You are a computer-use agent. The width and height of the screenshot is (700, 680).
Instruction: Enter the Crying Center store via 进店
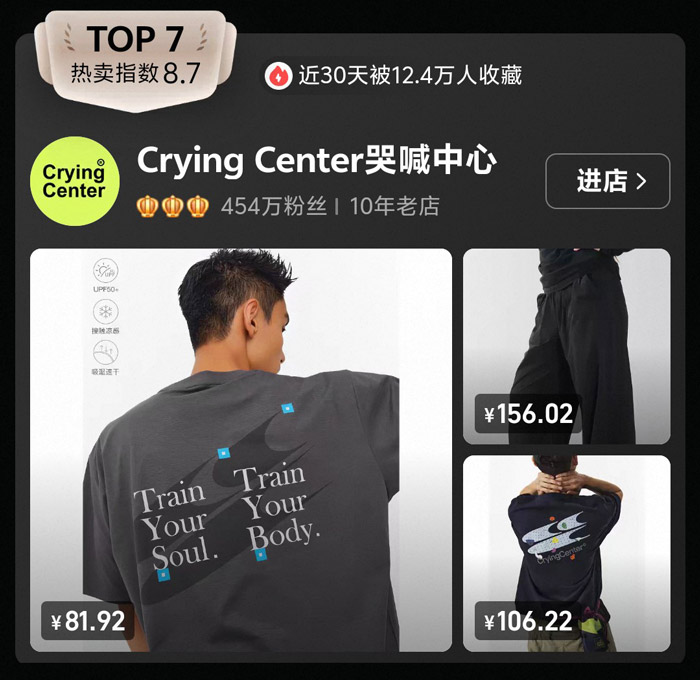(x=607, y=181)
